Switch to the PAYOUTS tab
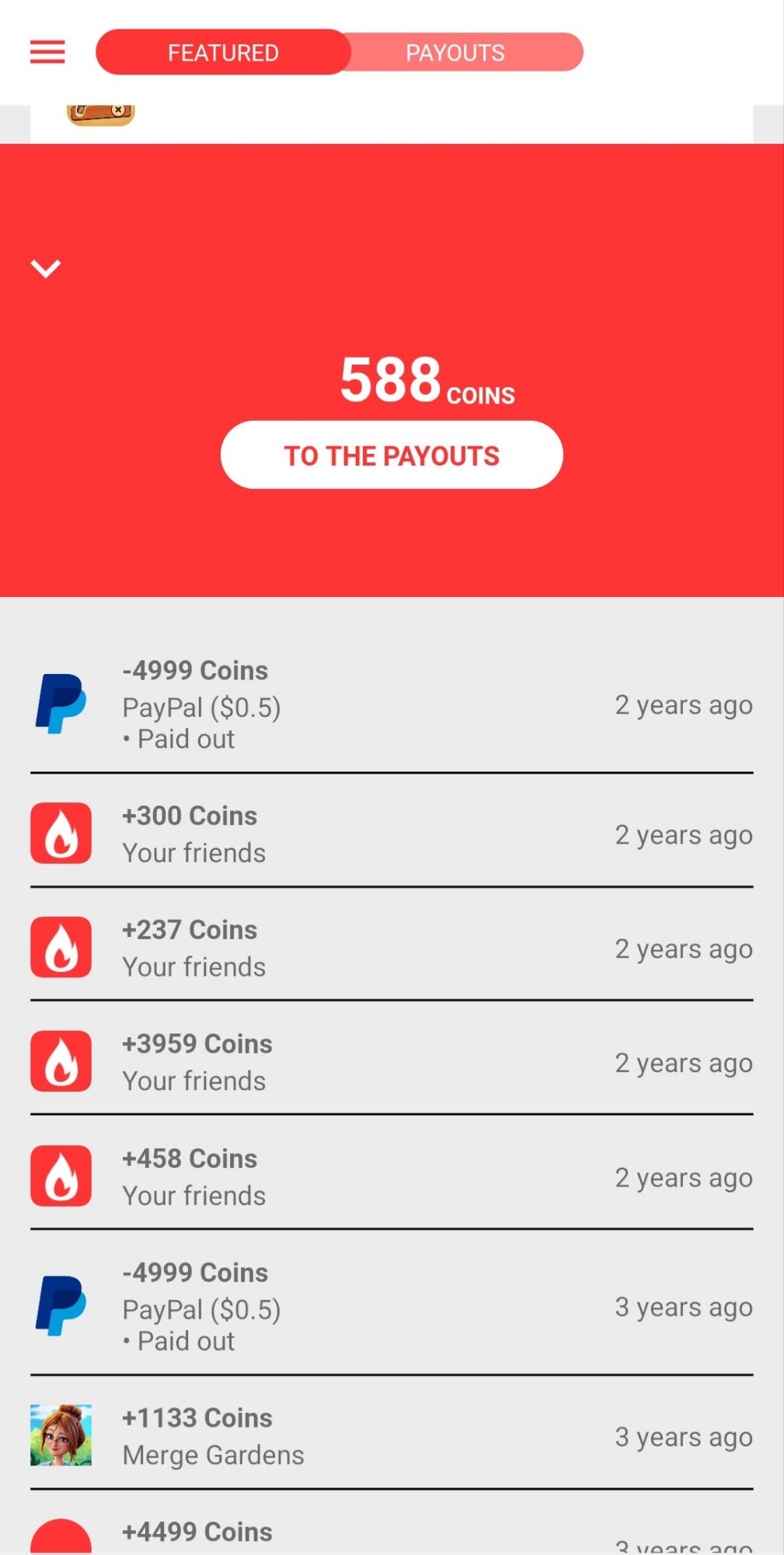Screen dimensions: 784x1555 pos(455,51)
